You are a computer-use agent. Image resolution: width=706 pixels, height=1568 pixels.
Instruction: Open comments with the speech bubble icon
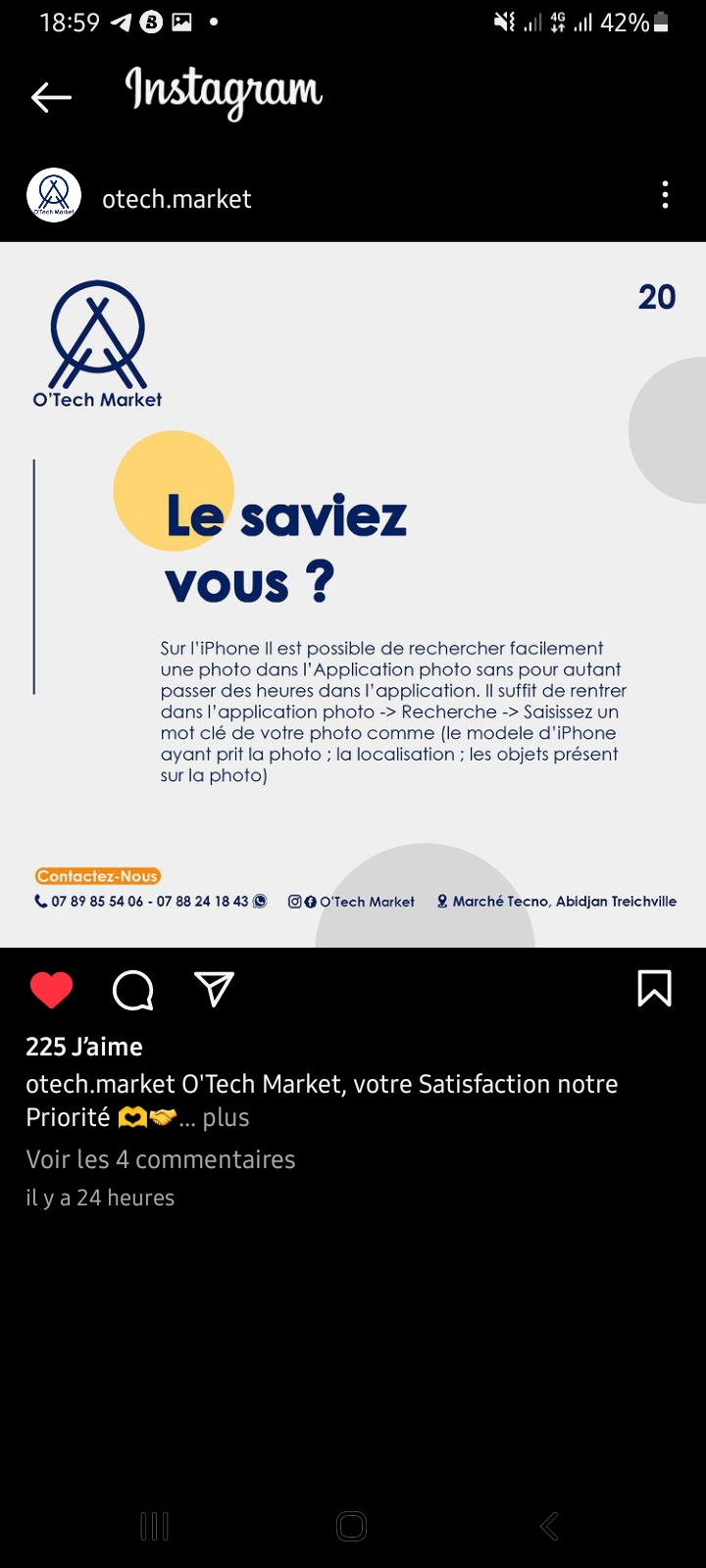click(133, 990)
